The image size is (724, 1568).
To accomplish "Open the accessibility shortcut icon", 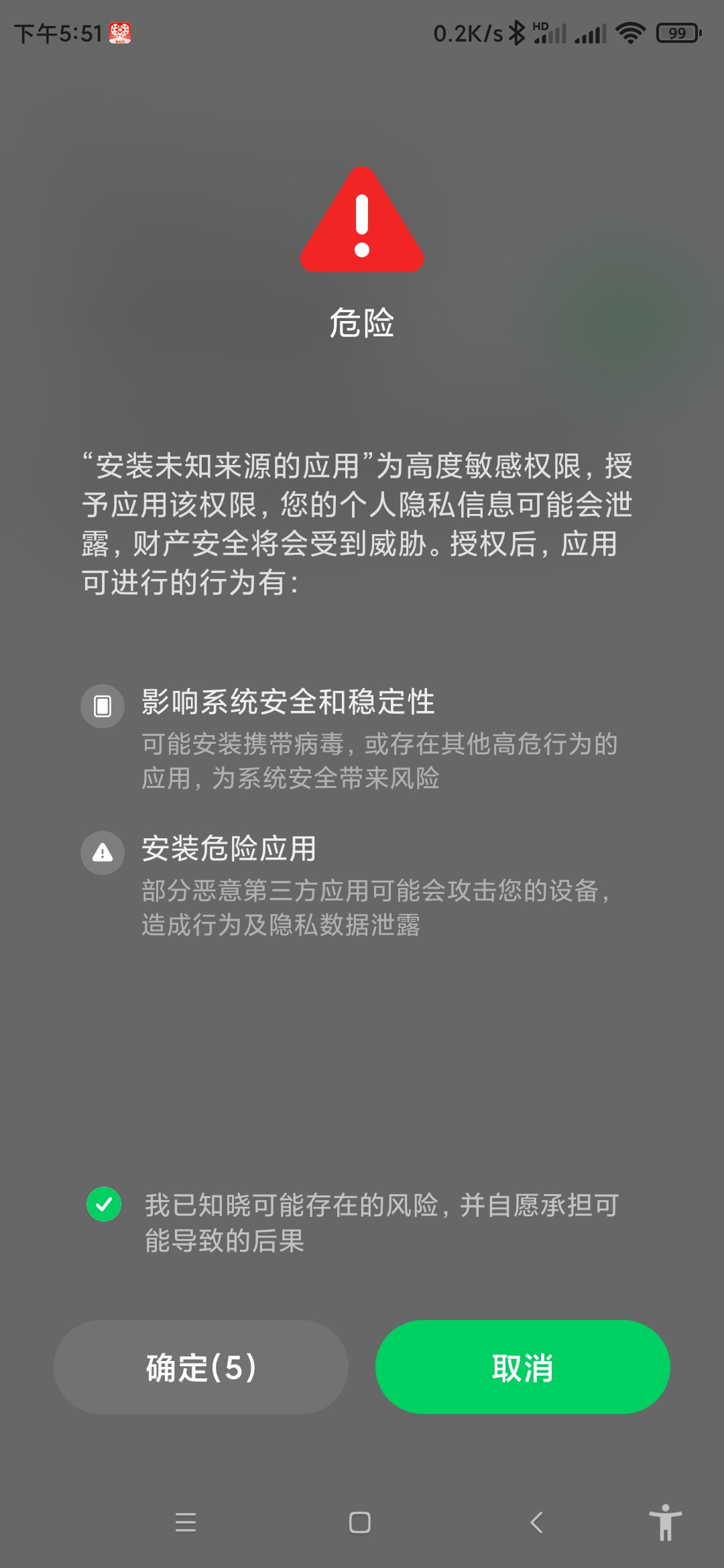I will pos(665,1522).
